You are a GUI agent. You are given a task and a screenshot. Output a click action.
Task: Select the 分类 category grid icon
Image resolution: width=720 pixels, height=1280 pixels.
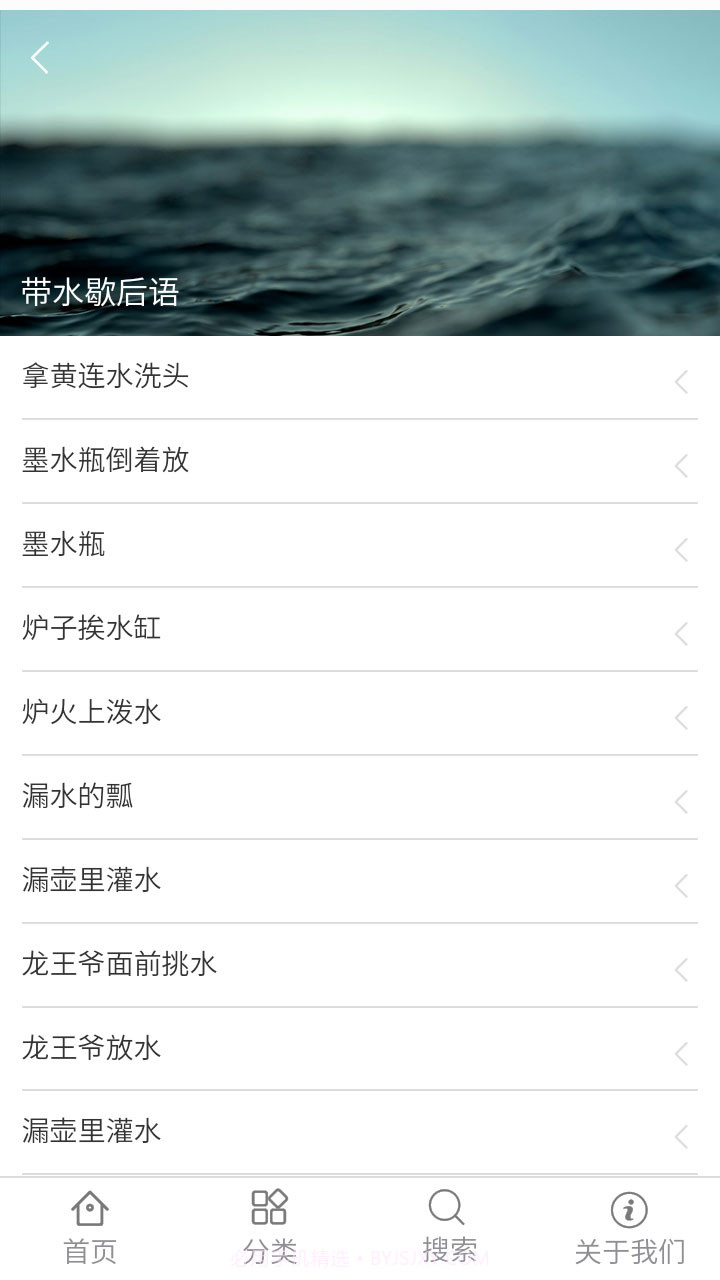point(268,1207)
